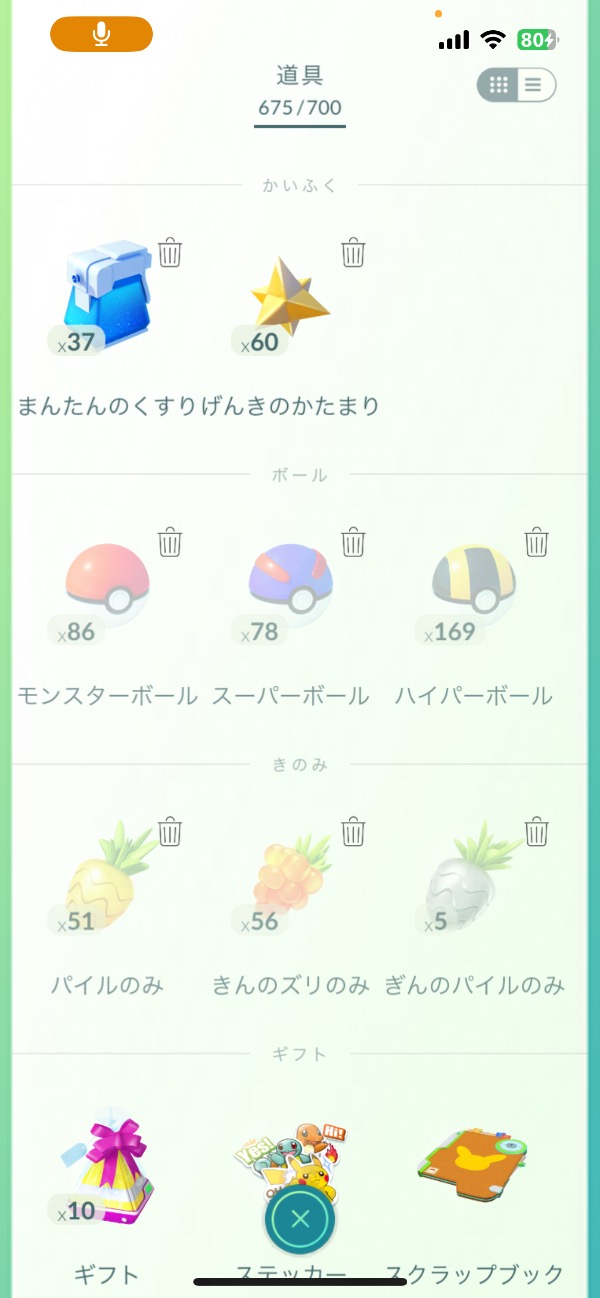Throw away パイルのみ with trash icon
600x1298 pixels.
170,831
